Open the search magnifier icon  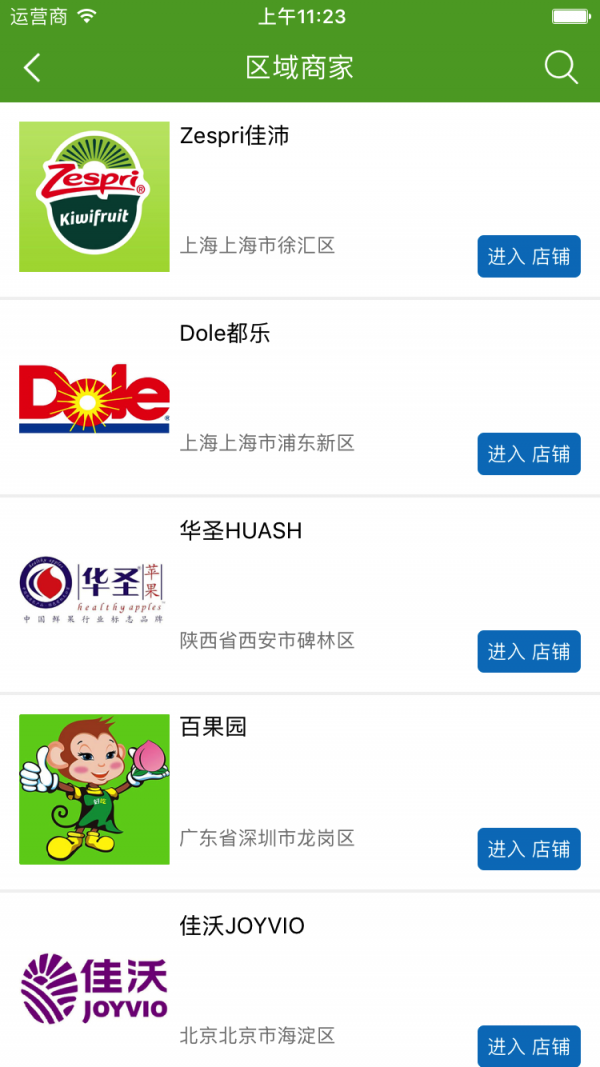(x=561, y=68)
